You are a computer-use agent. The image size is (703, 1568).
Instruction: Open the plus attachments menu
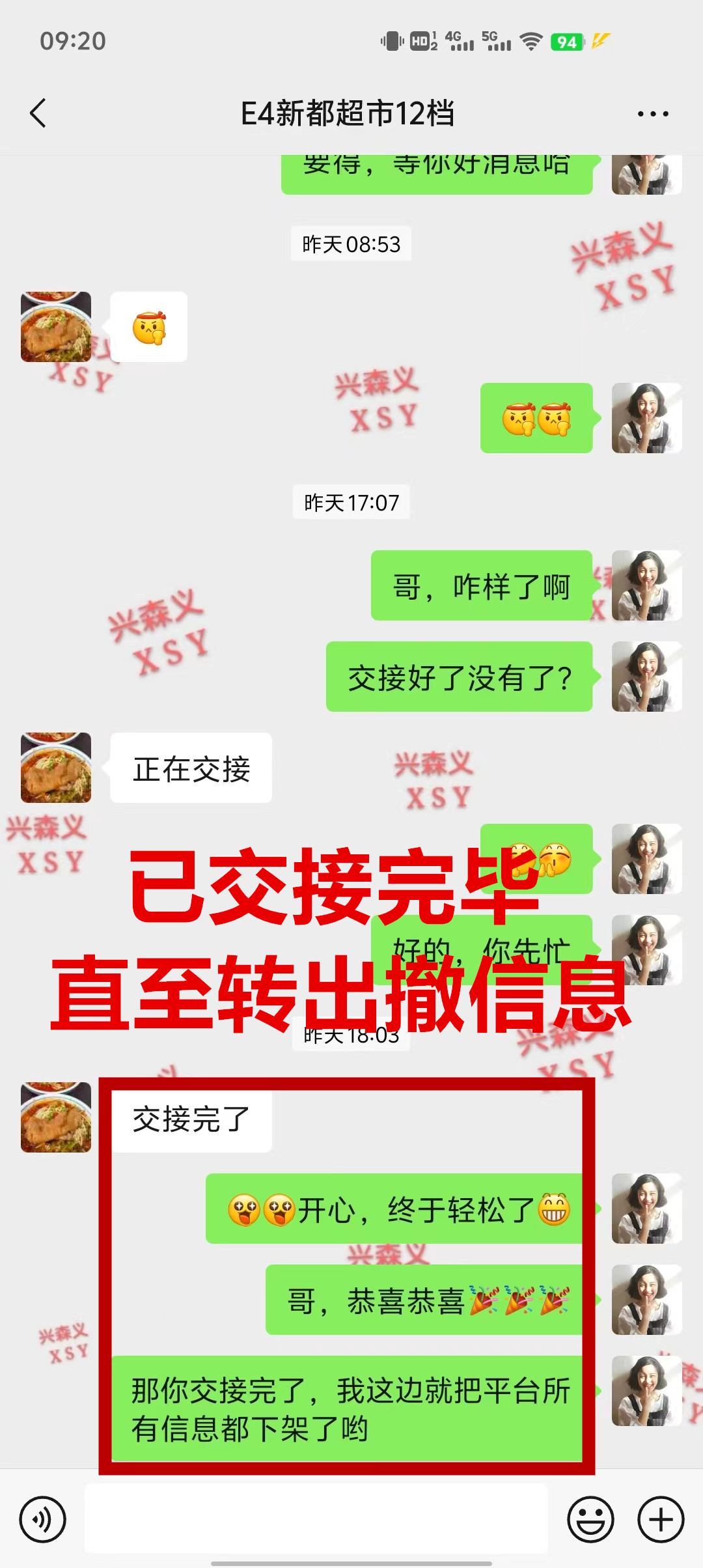[x=661, y=1520]
